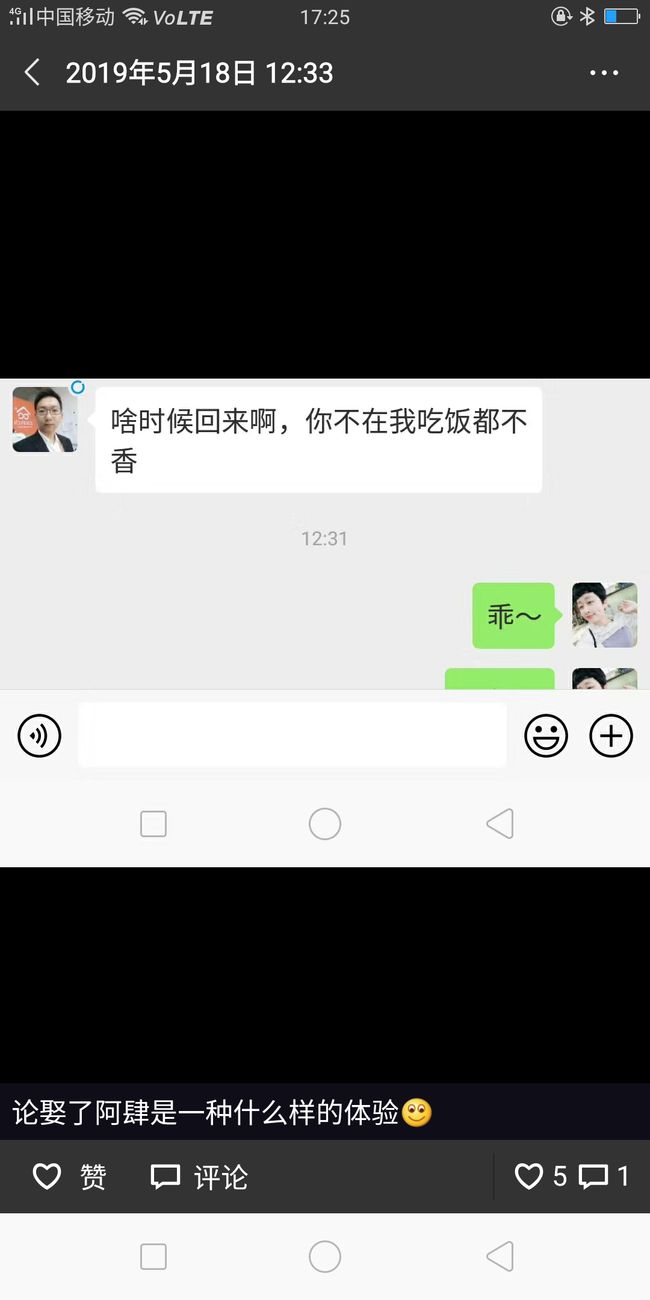Screen dimensions: 650x1300
Task: Open the three-dot overflow menu
Action: coord(604,73)
